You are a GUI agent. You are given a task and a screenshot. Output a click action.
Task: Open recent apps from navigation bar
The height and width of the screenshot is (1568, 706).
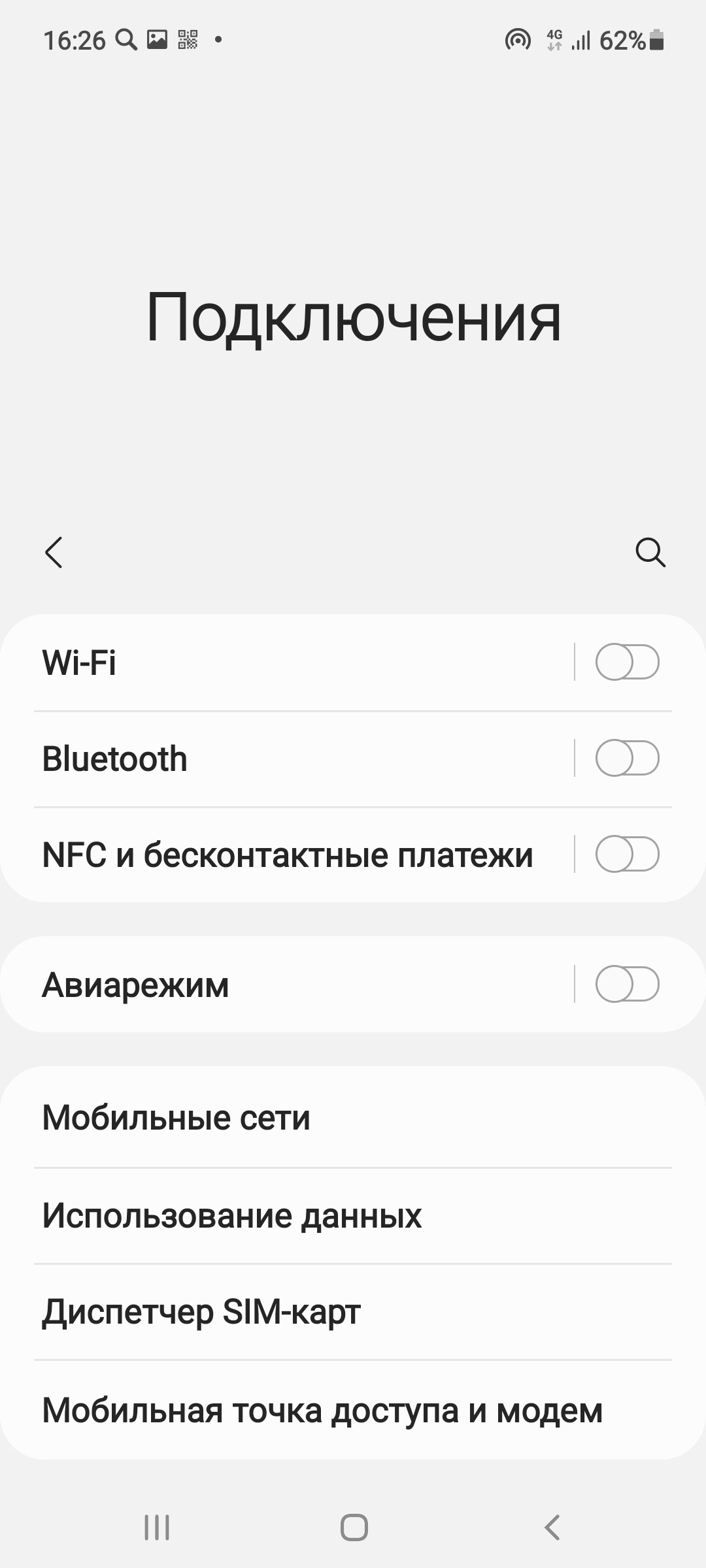[x=157, y=1527]
